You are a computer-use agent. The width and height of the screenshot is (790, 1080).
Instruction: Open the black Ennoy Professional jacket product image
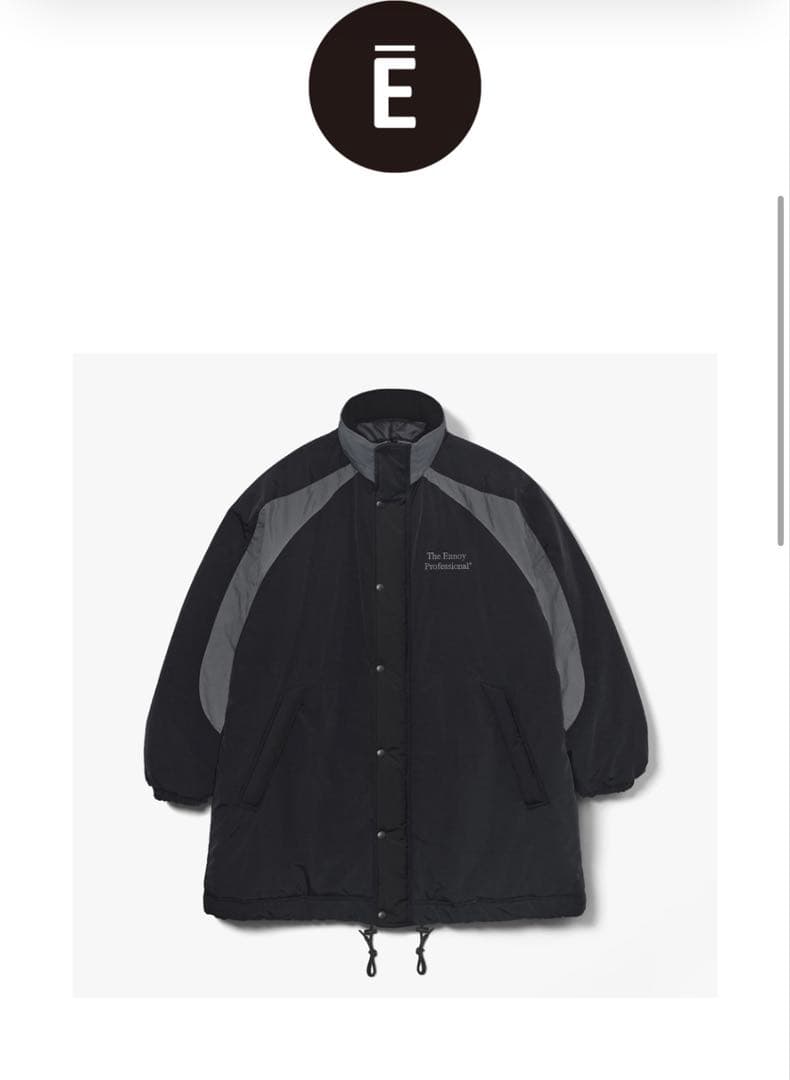395,675
